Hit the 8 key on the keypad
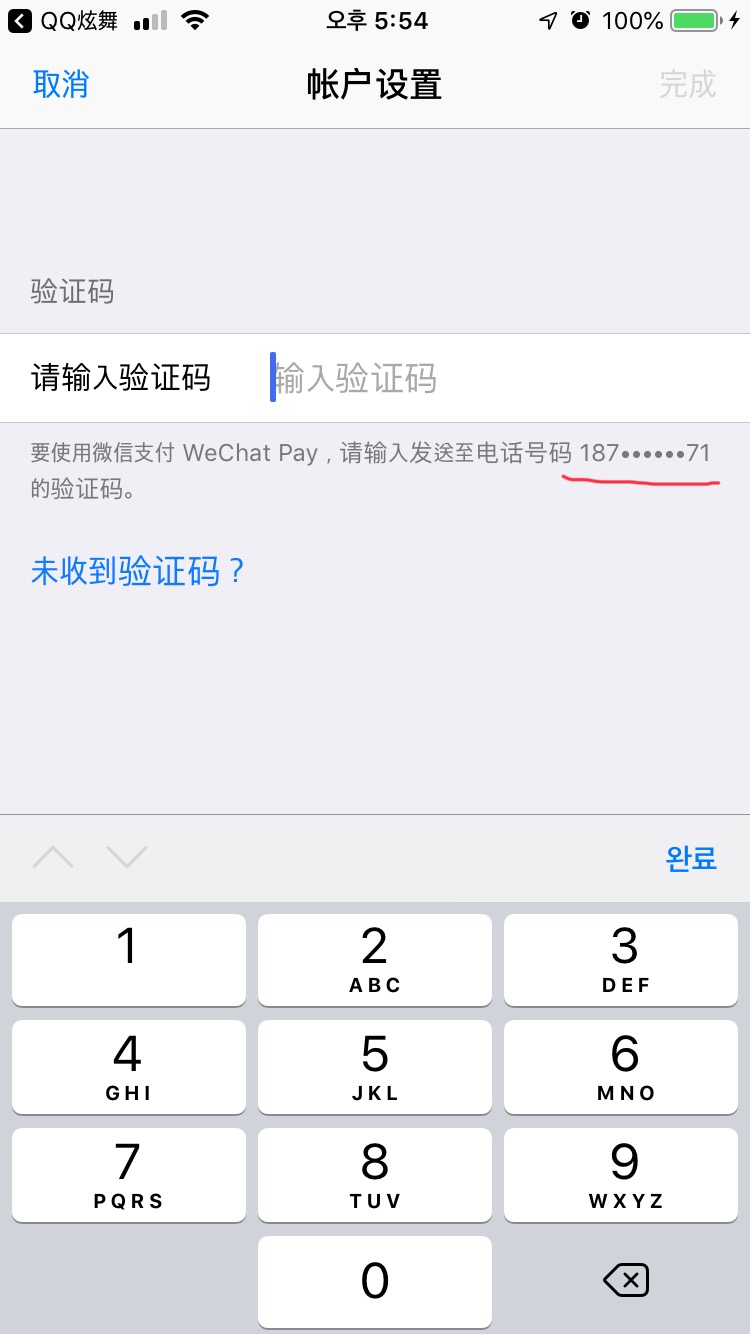This screenshot has height=1334, width=750. tap(374, 1175)
